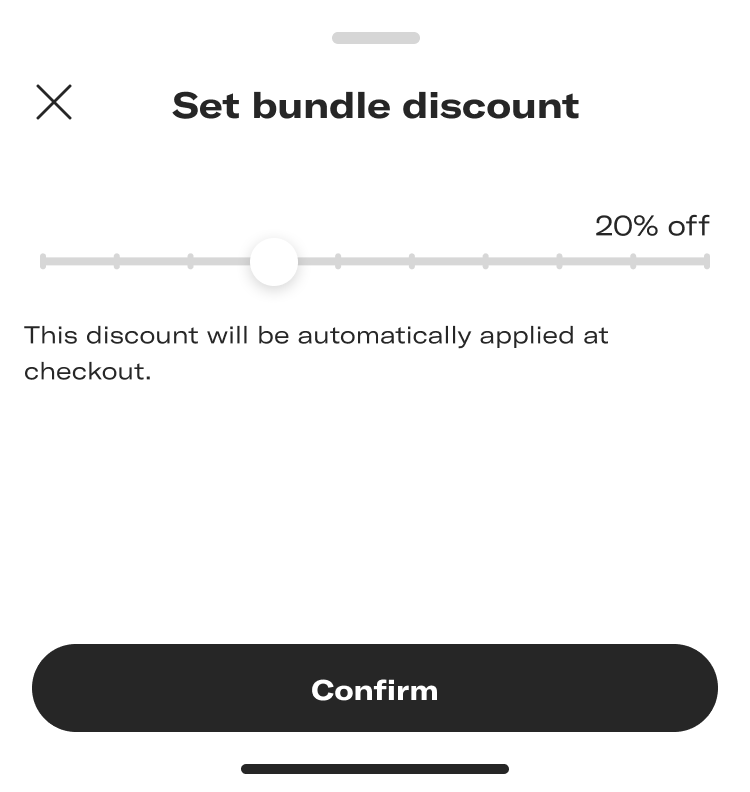750x792 pixels.
Task: Select the tick just right of the handle
Action: pyautogui.click(x=338, y=262)
